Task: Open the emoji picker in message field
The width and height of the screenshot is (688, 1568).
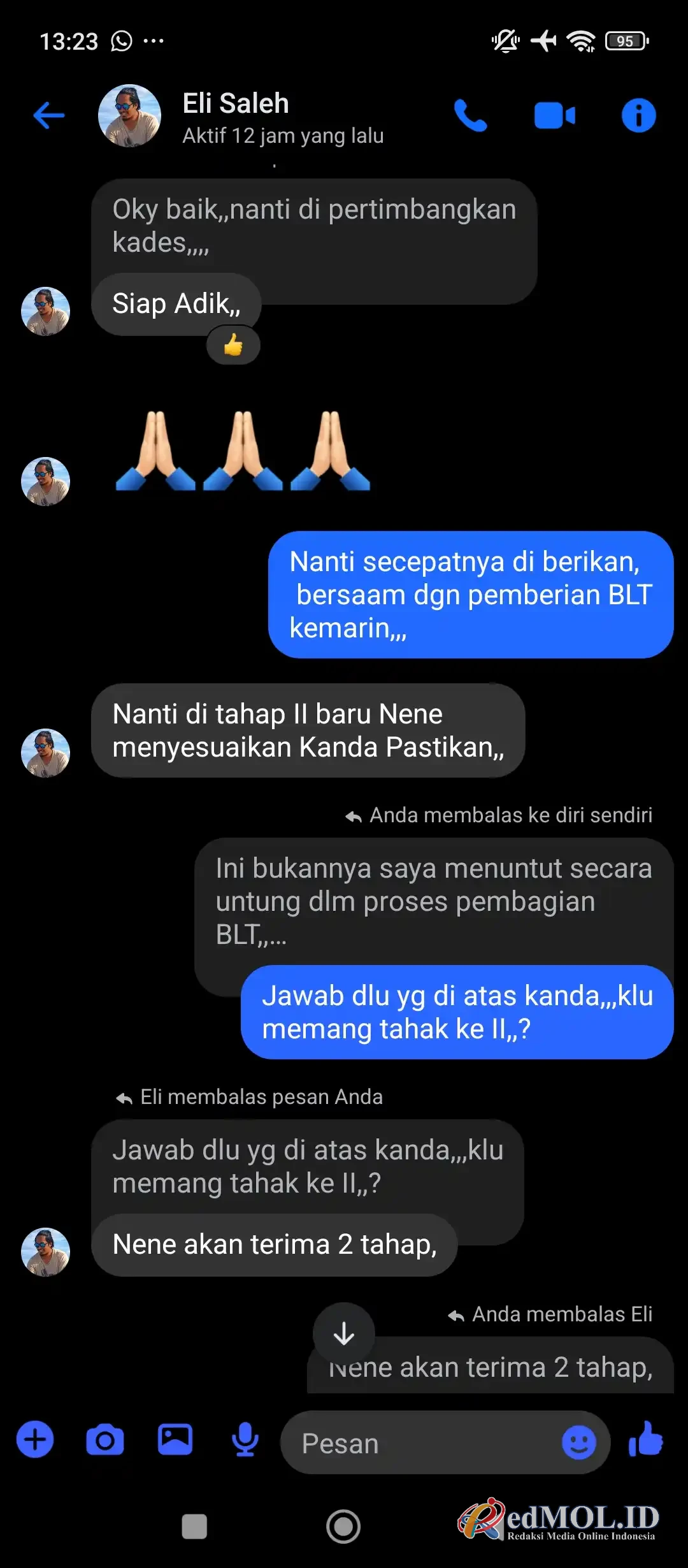Action: (x=578, y=1442)
